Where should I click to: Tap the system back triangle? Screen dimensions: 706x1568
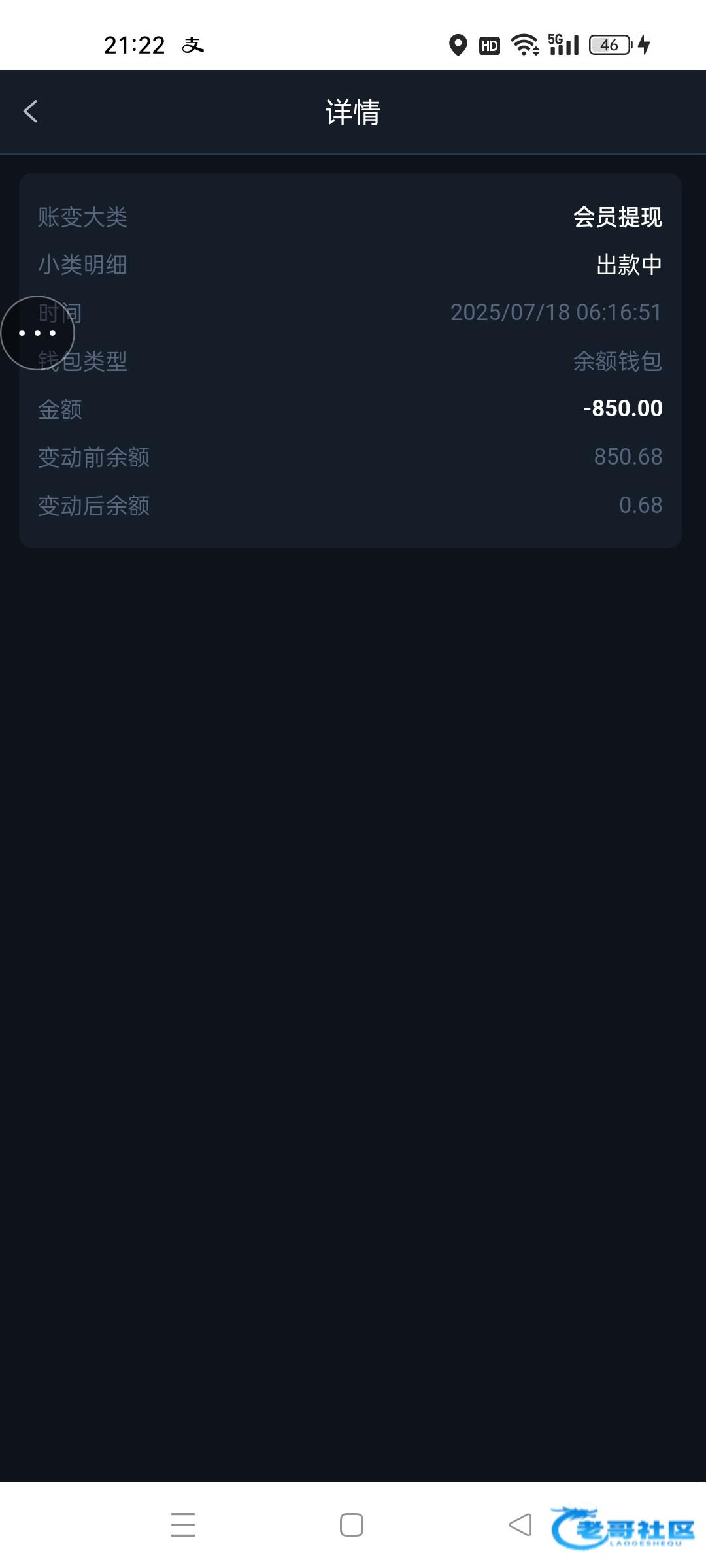pos(520,1525)
